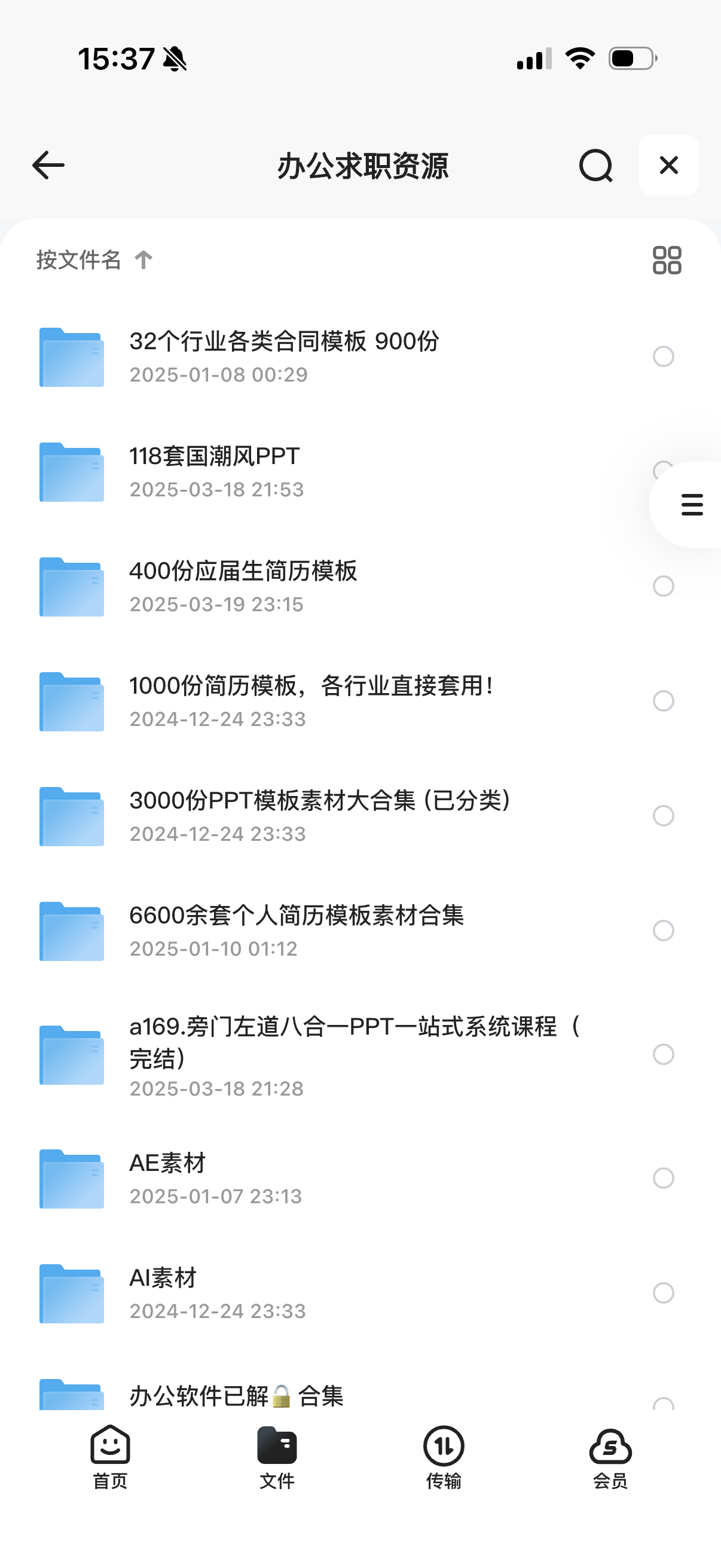Select the AE素材 folder checkbox
This screenshot has width=721, height=1568.
(662, 1178)
